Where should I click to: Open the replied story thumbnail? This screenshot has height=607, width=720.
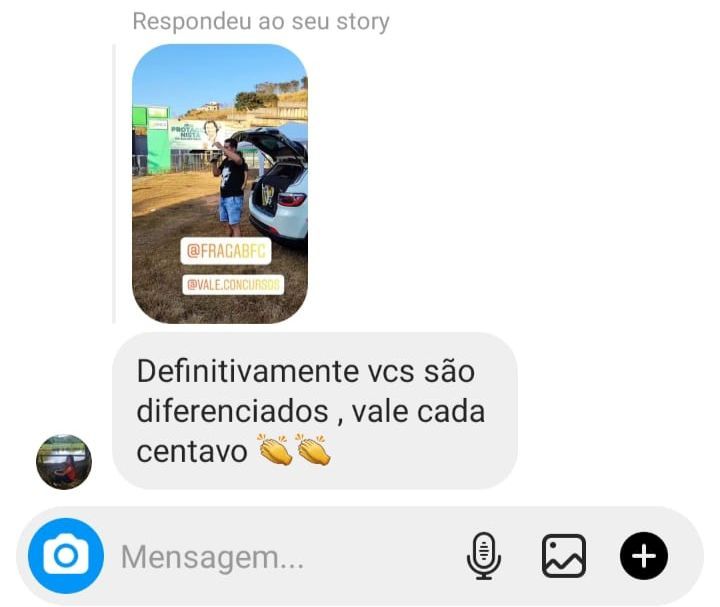(220, 183)
